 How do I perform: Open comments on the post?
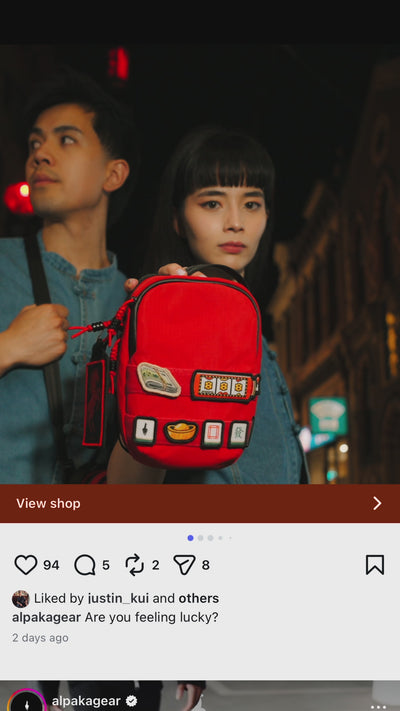tap(85, 565)
